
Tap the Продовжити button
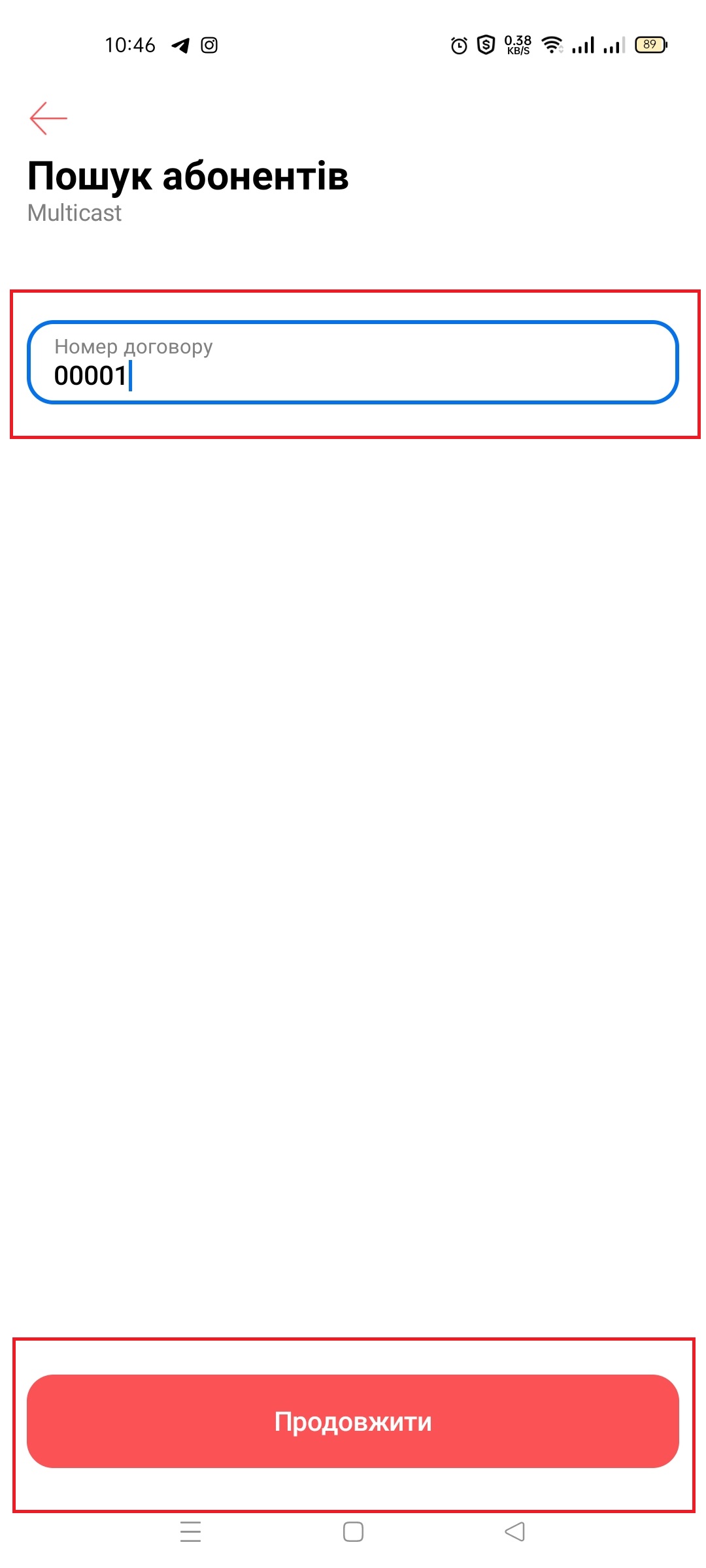point(353,1421)
